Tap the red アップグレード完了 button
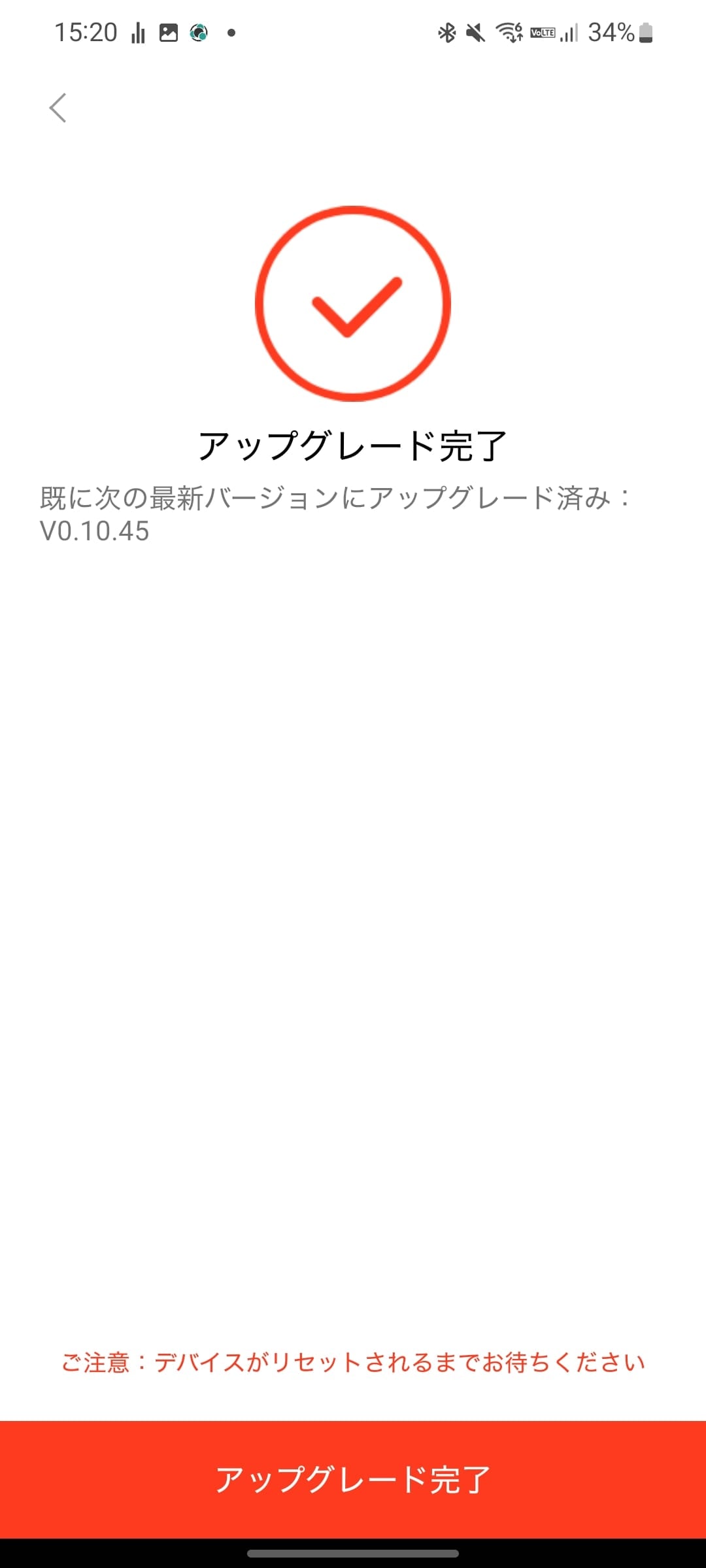This screenshot has width=706, height=1568. point(353,1479)
